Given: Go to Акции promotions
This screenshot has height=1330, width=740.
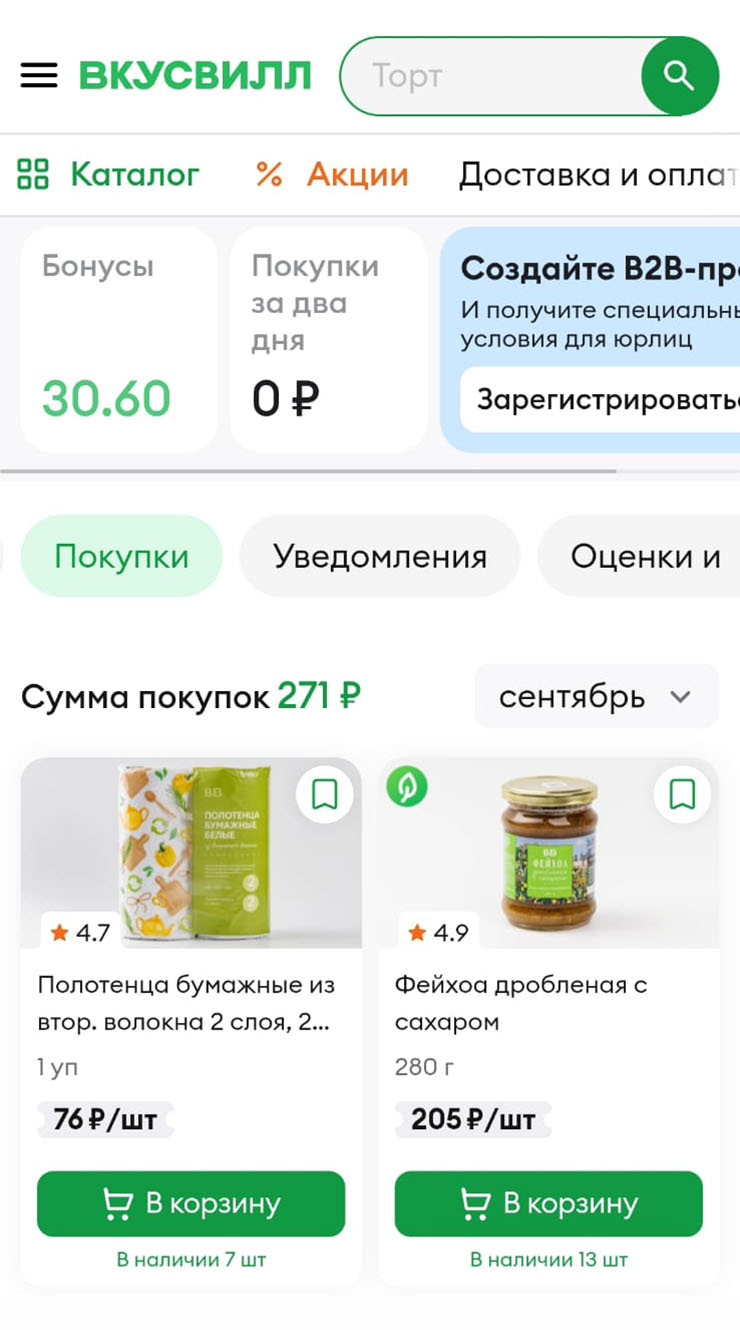Looking at the screenshot, I should click(332, 174).
